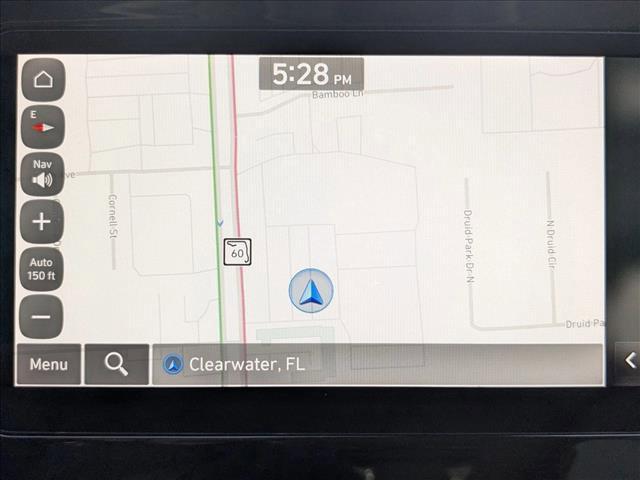Change map orientation with the compass button
The width and height of the screenshot is (640, 480).
point(42,126)
